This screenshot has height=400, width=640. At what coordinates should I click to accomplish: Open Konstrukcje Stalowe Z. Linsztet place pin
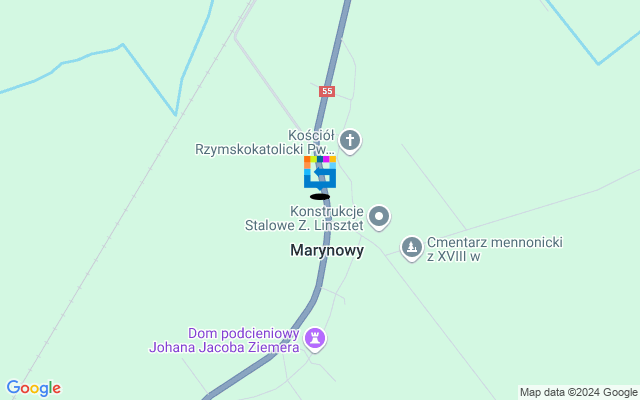tap(379, 215)
